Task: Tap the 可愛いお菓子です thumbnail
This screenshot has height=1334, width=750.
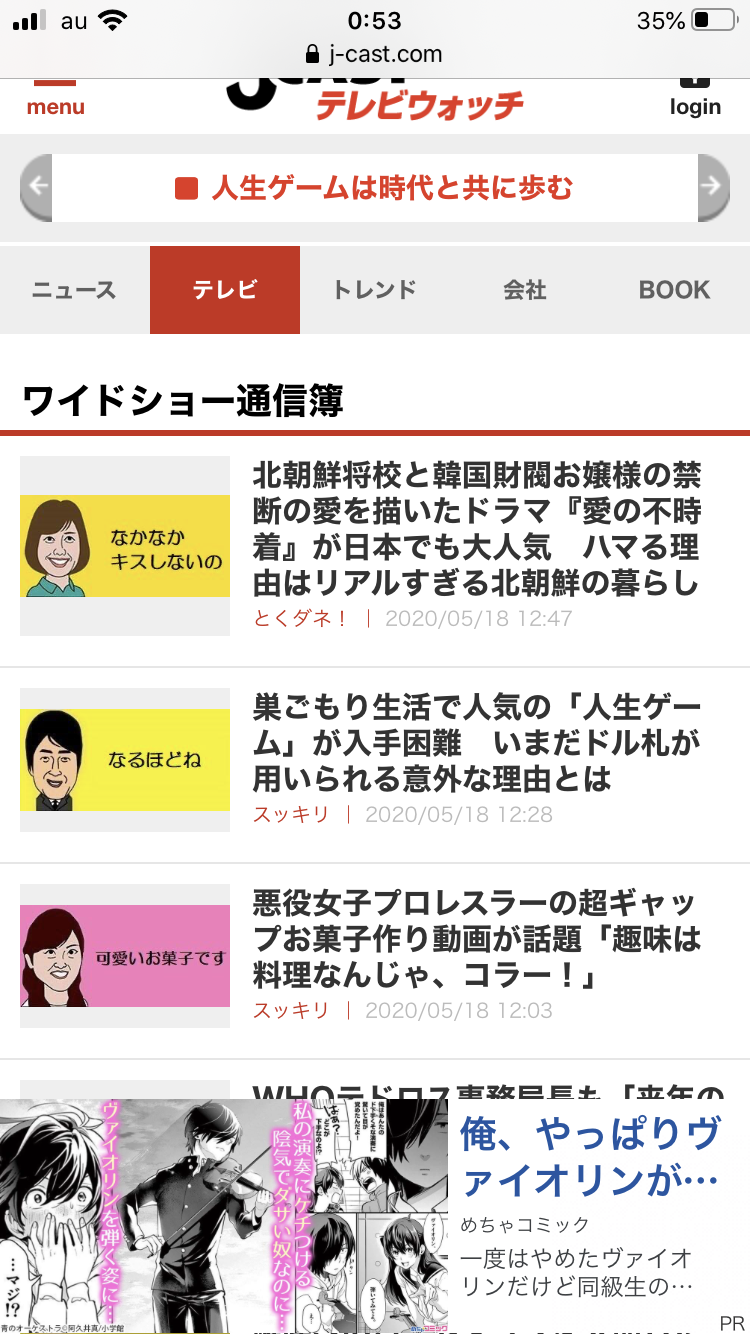Action: point(125,956)
